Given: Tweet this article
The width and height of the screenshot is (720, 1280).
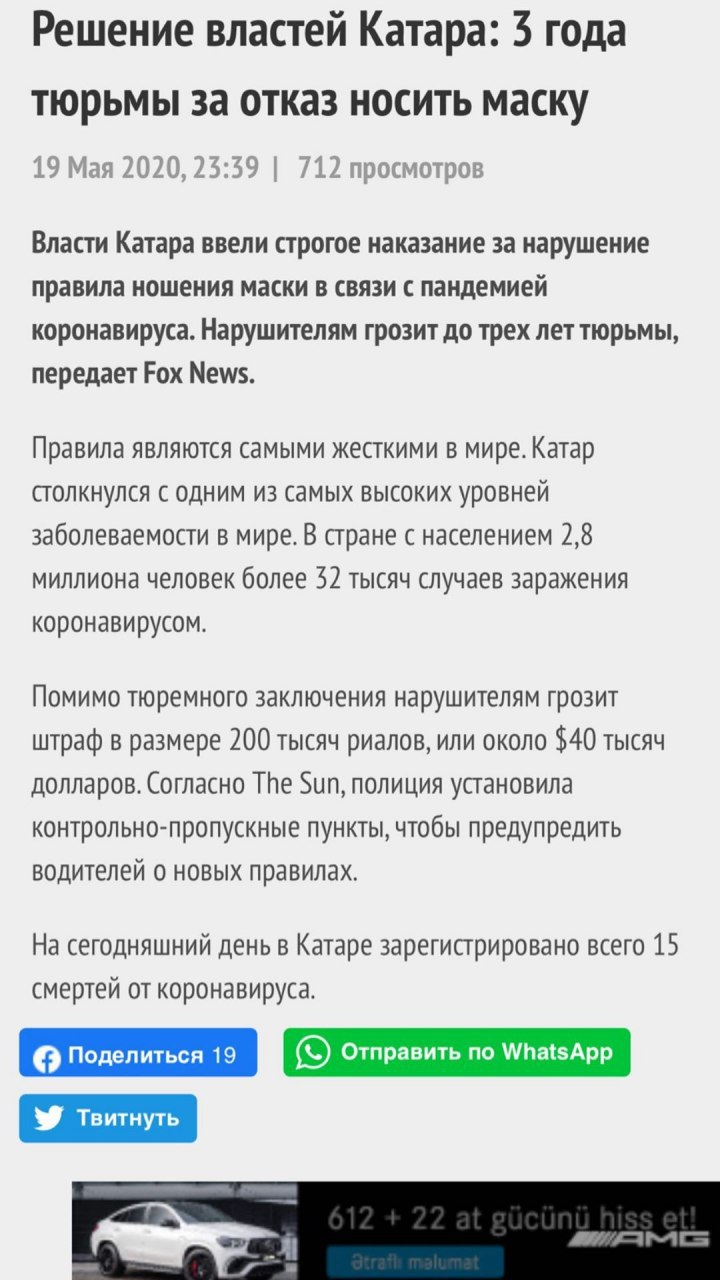Looking at the screenshot, I should [x=108, y=1118].
